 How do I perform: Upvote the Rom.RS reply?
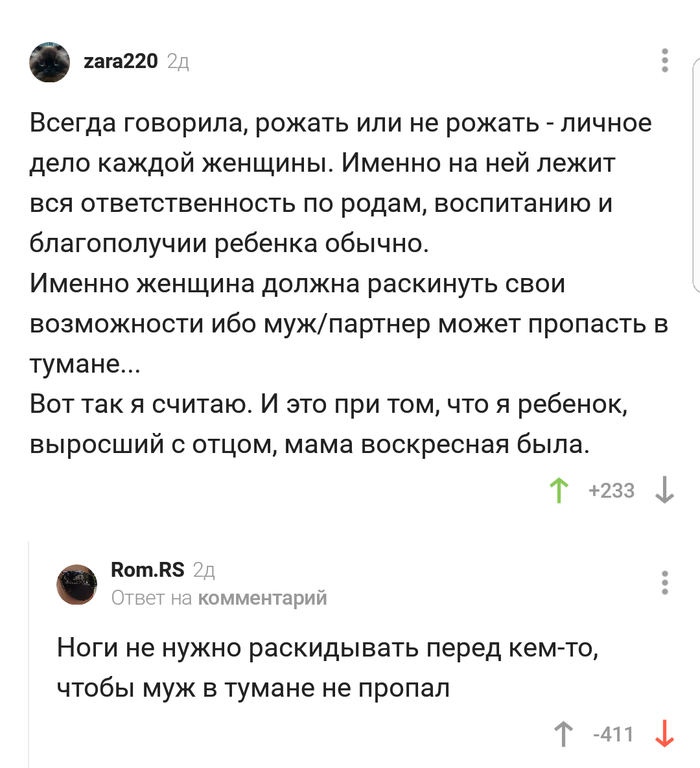point(564,735)
